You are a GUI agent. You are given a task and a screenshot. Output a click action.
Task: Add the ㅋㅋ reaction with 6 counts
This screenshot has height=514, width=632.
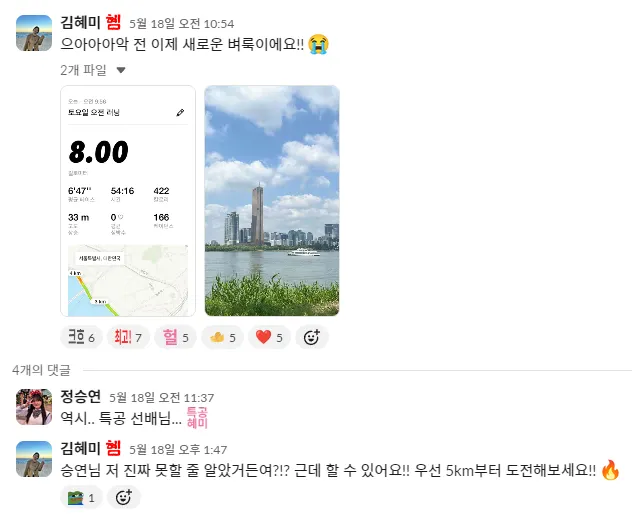point(81,337)
